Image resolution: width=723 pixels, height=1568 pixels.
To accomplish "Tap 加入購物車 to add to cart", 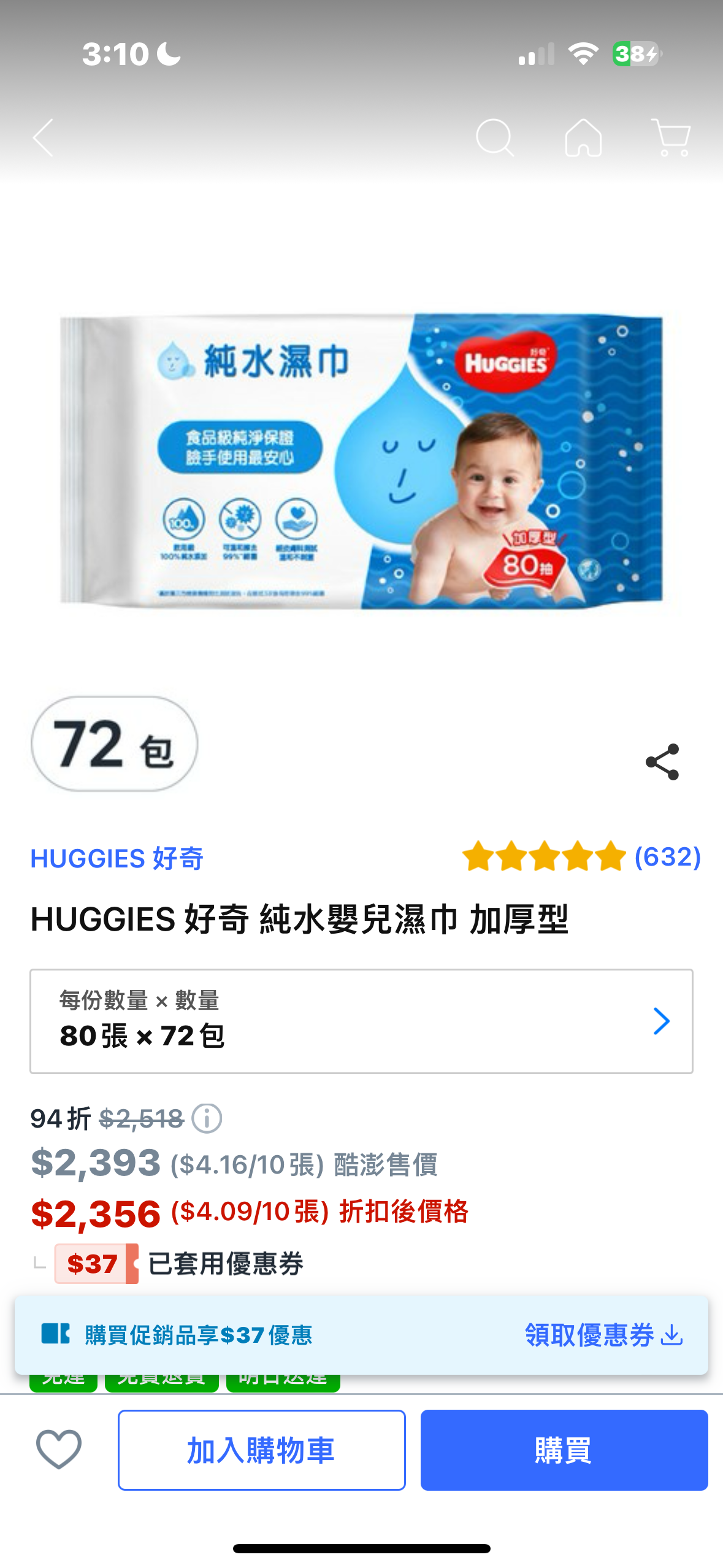I will pyautogui.click(x=261, y=1450).
